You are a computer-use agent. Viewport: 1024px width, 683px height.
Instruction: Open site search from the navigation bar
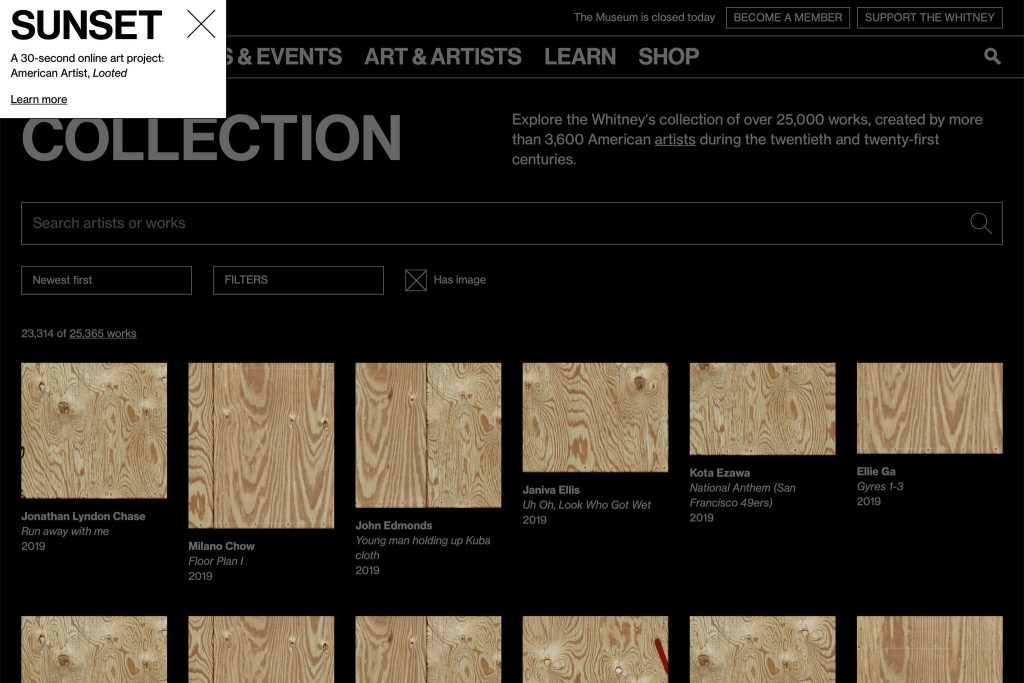point(992,57)
